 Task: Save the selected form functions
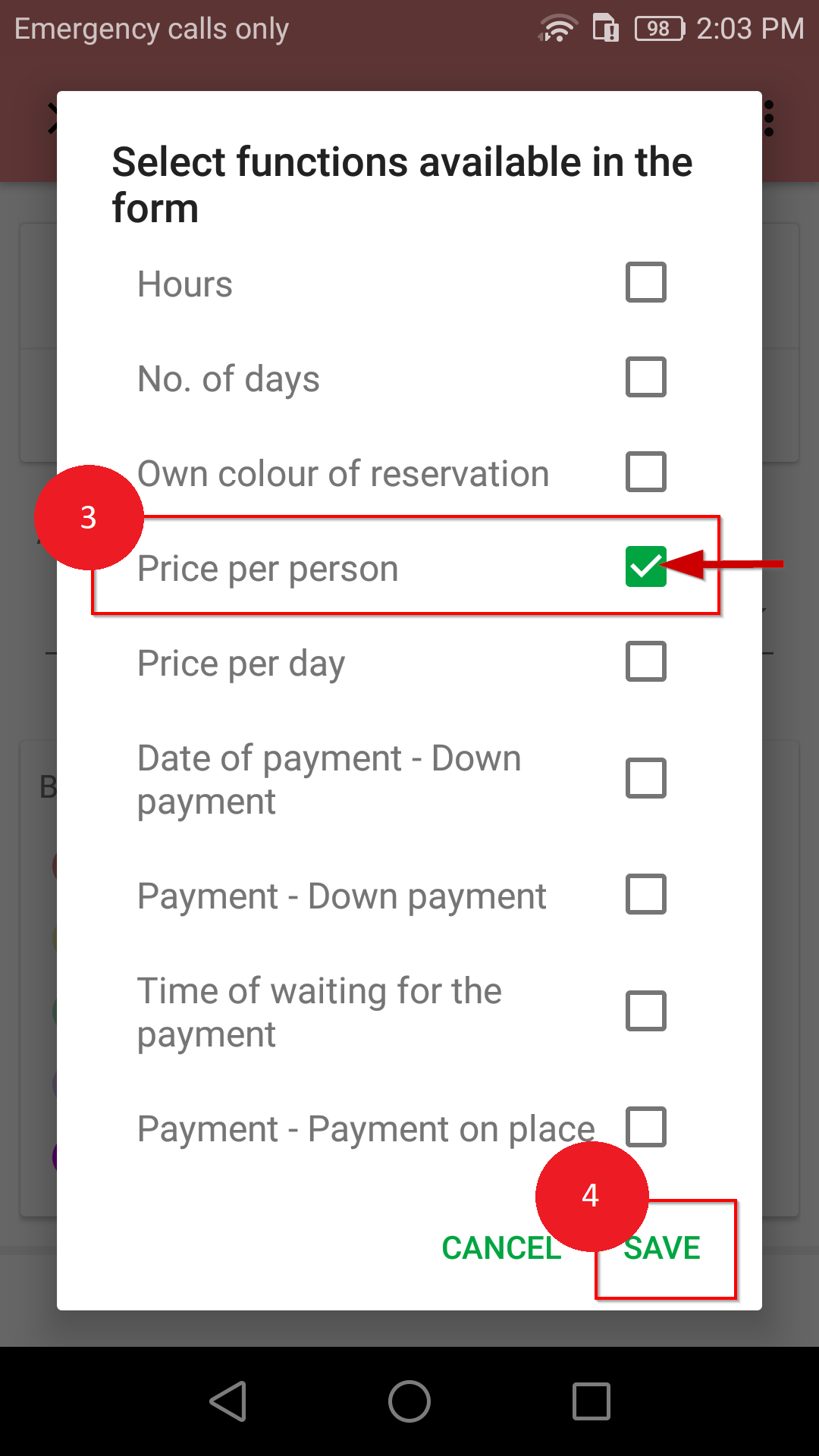click(x=662, y=1248)
